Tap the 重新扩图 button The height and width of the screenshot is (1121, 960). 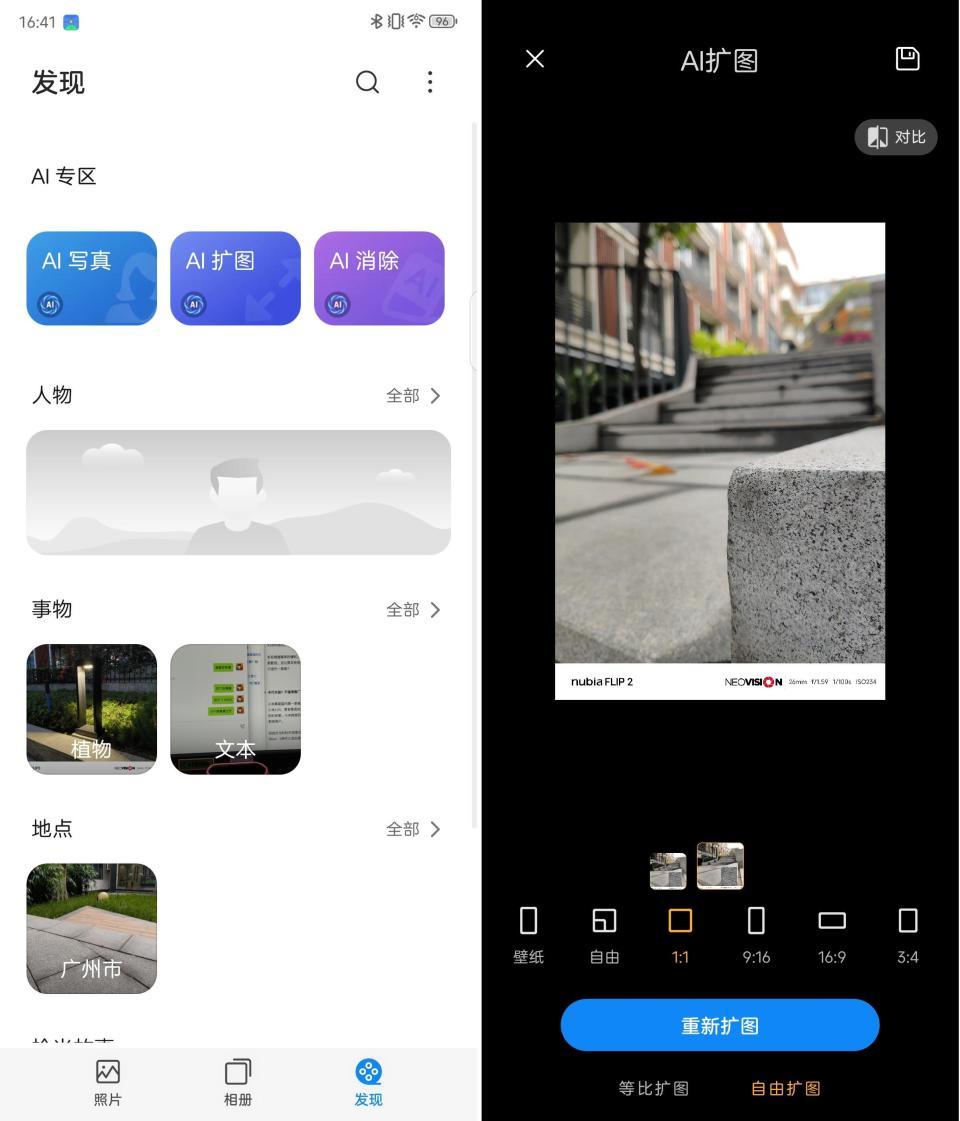tap(719, 1025)
